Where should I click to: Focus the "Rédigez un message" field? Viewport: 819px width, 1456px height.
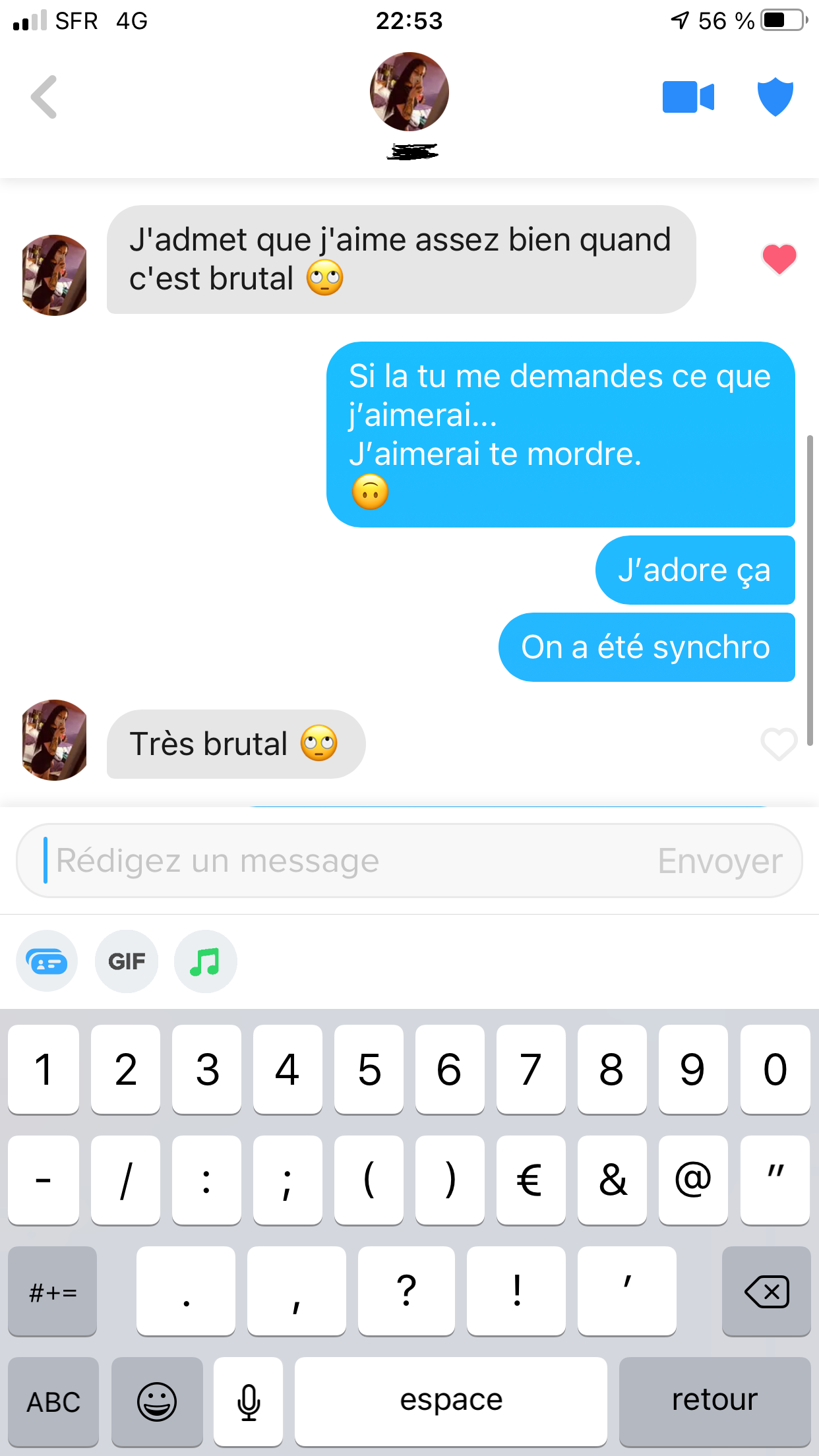pos(330,861)
